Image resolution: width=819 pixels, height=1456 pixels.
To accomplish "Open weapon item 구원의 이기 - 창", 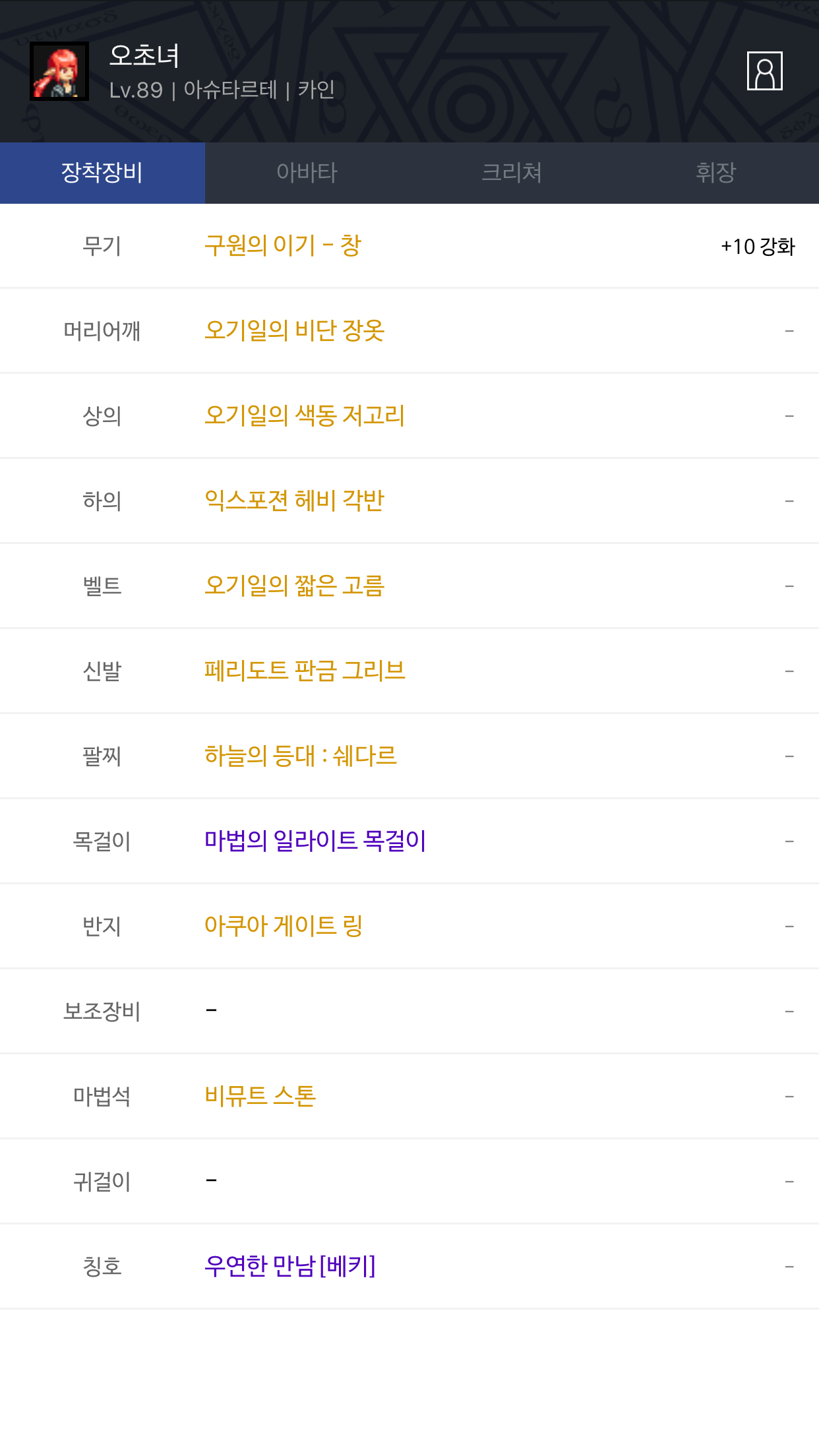I will 283,246.
